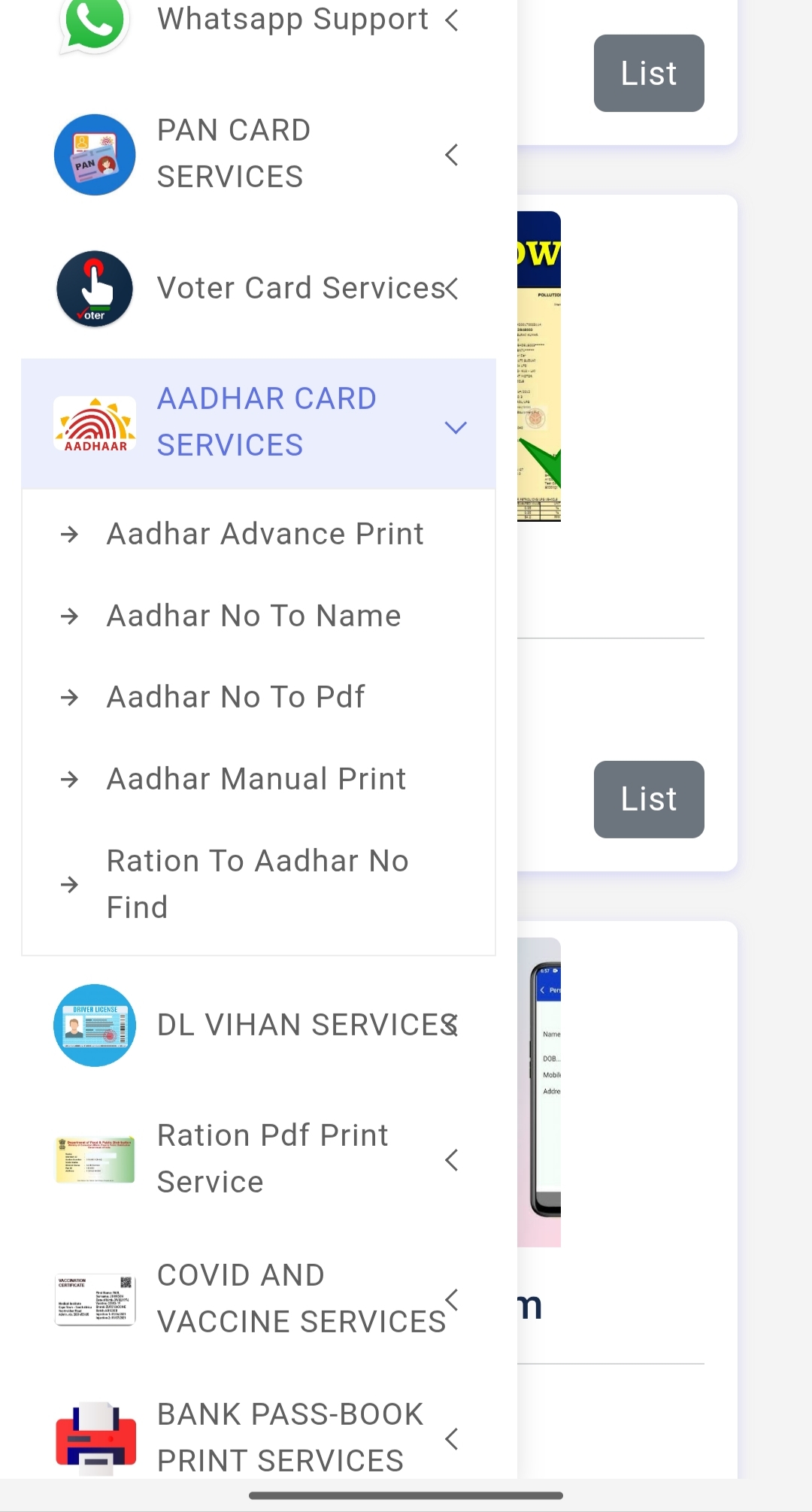
Task: Expand the Whatsapp Support menu
Action: tap(292, 20)
